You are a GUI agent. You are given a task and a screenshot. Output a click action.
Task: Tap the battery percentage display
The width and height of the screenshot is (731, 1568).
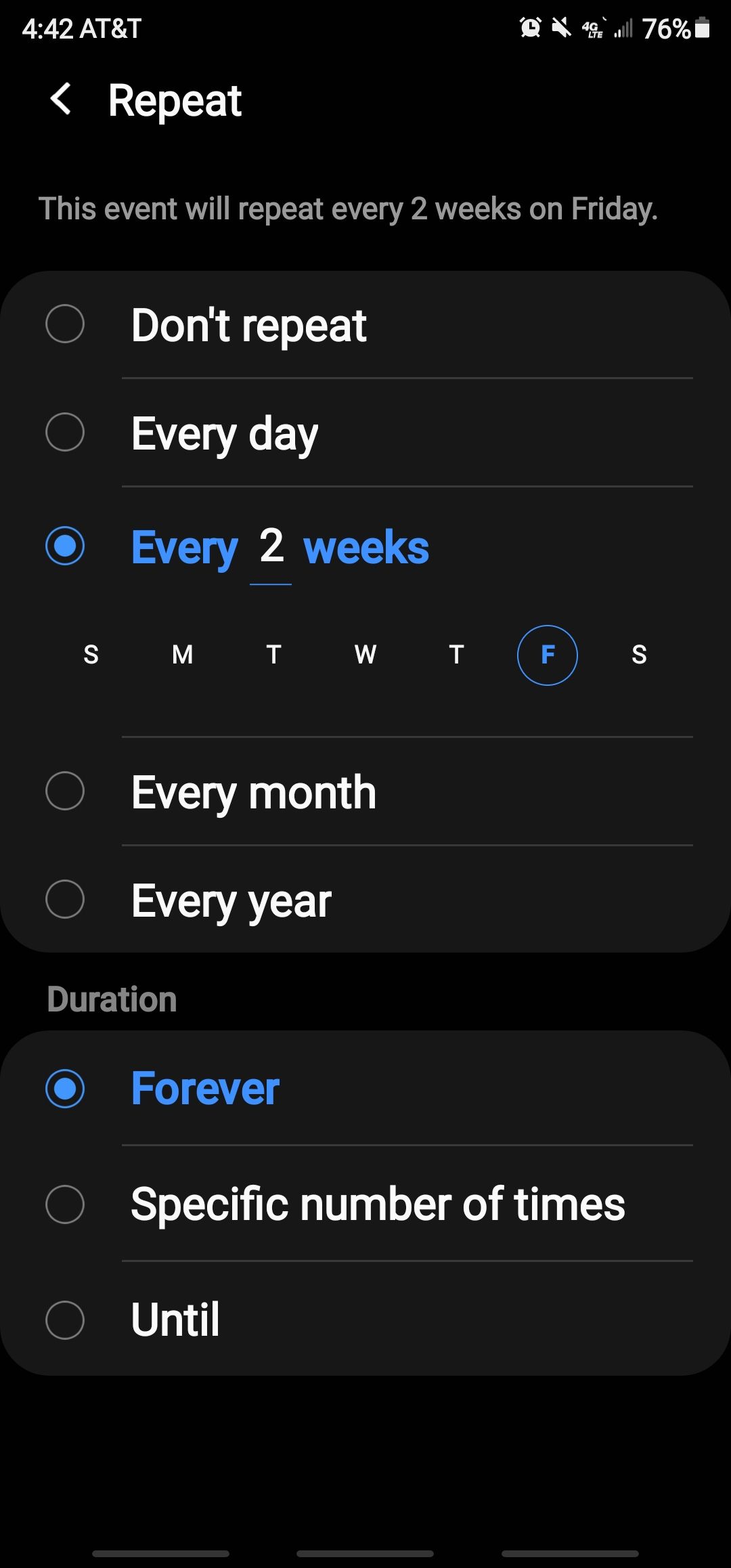click(x=666, y=29)
